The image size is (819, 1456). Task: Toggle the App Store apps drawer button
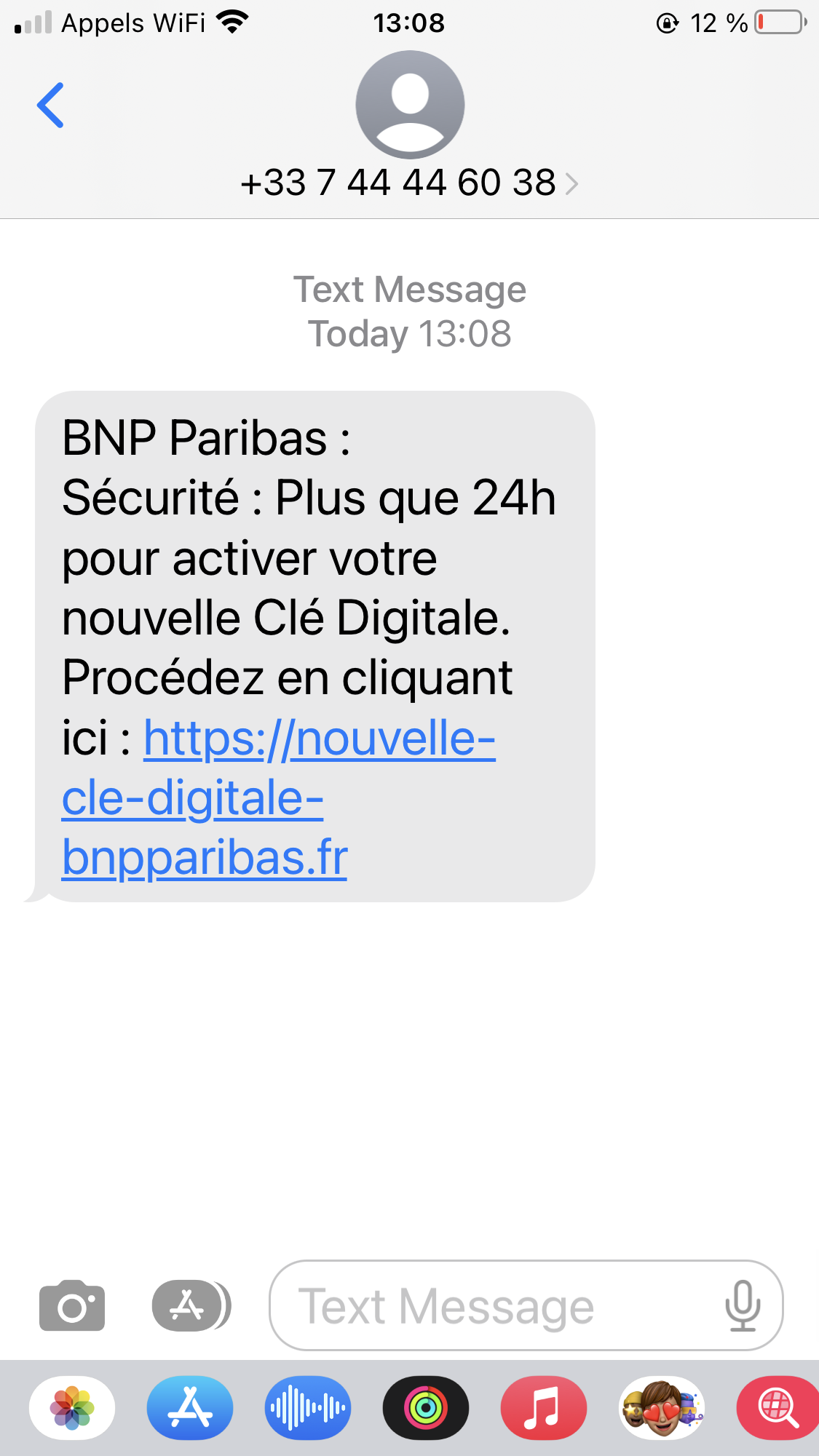click(x=191, y=1306)
